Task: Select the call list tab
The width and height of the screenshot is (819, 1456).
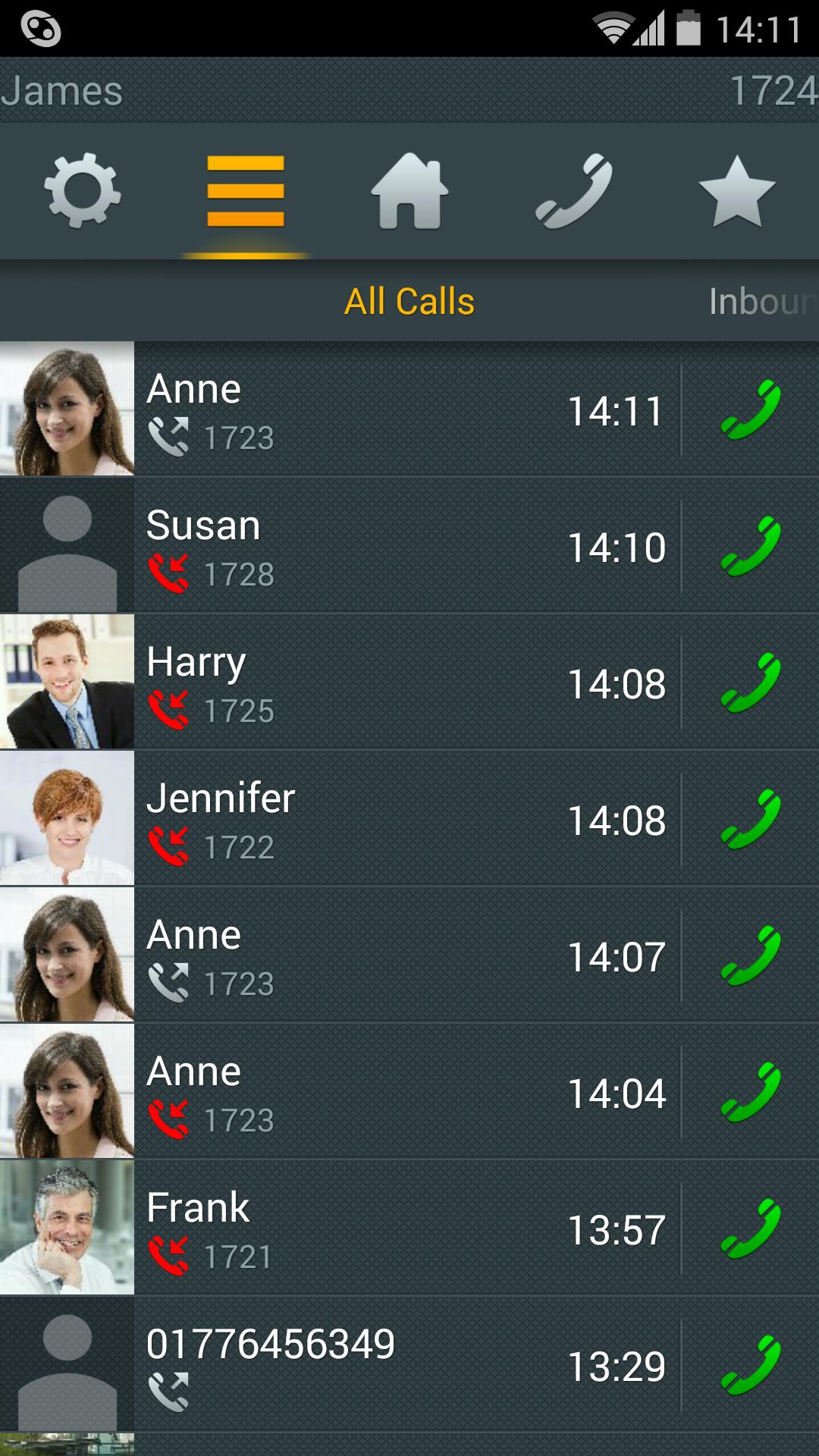Action: point(246,191)
